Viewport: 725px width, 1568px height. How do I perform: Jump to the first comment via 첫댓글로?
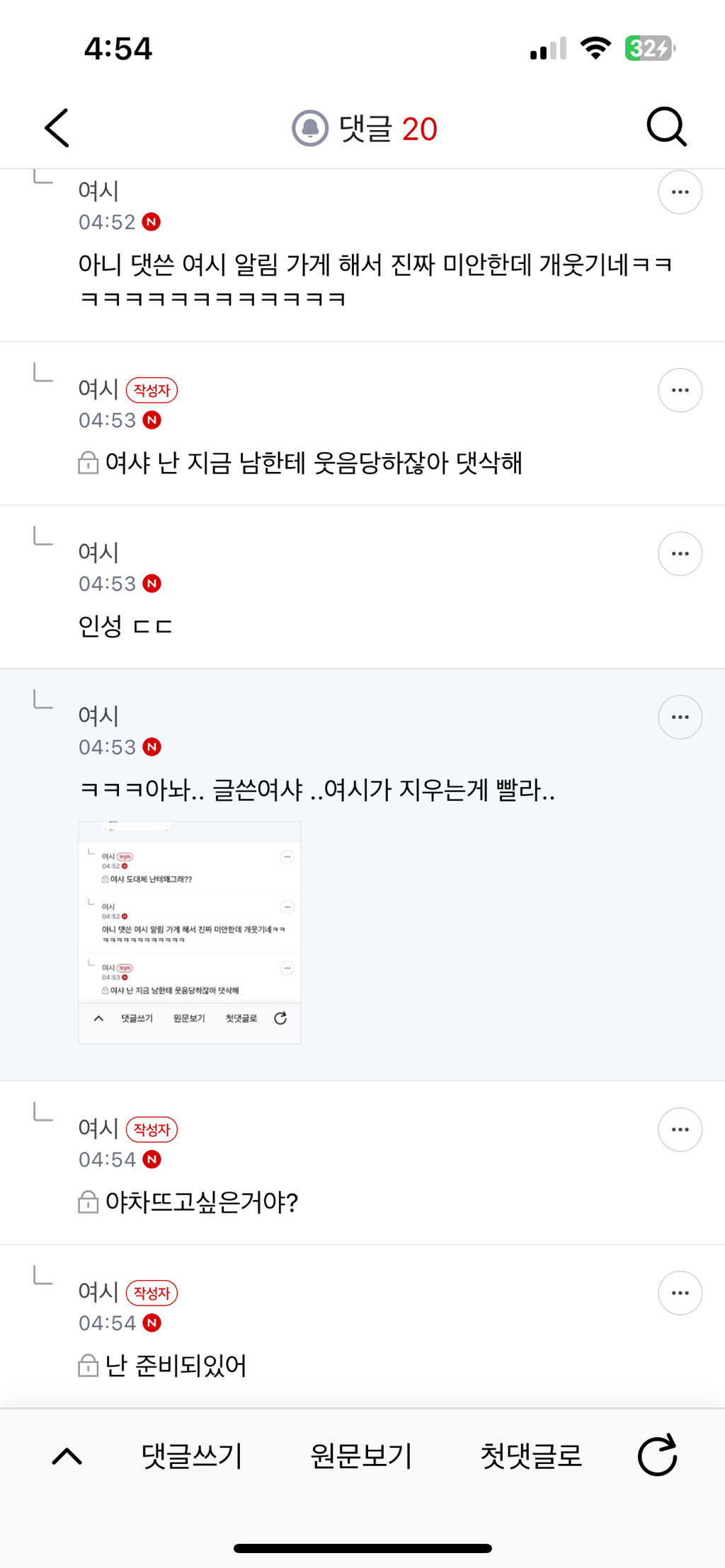click(x=531, y=1456)
